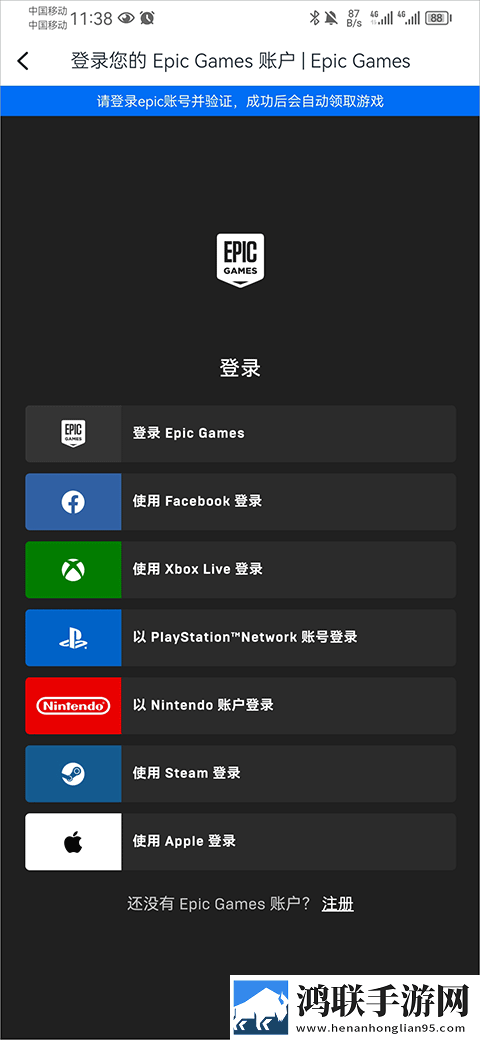Sign in using Facebook

241,501
